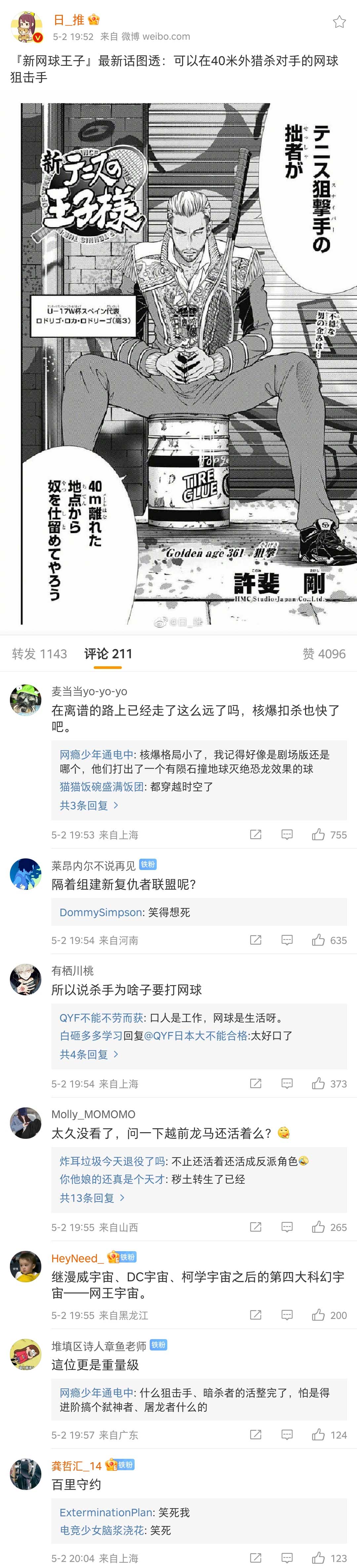Switch to the 评论 211 tab

[108, 654]
